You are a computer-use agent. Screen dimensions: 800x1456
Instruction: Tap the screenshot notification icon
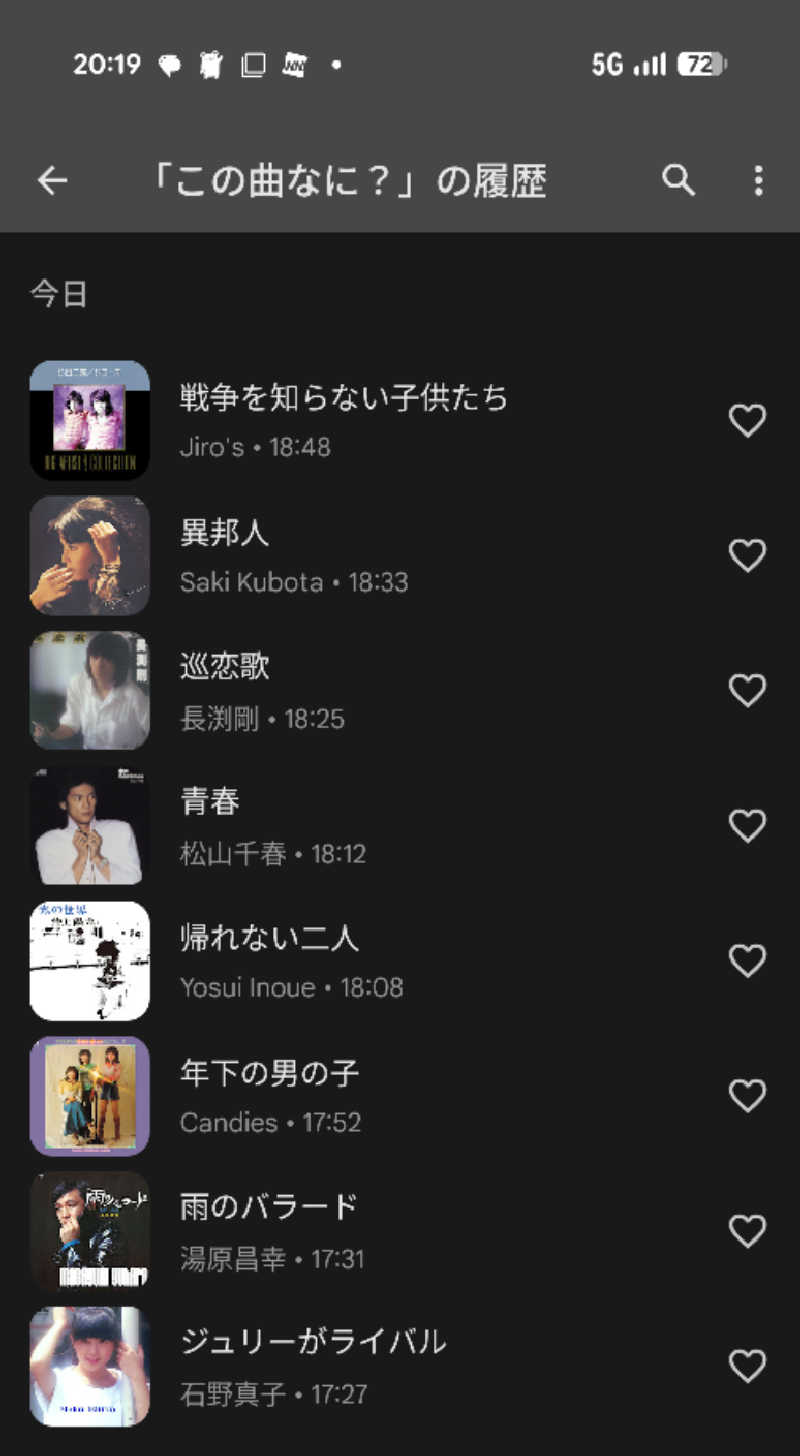tap(254, 65)
